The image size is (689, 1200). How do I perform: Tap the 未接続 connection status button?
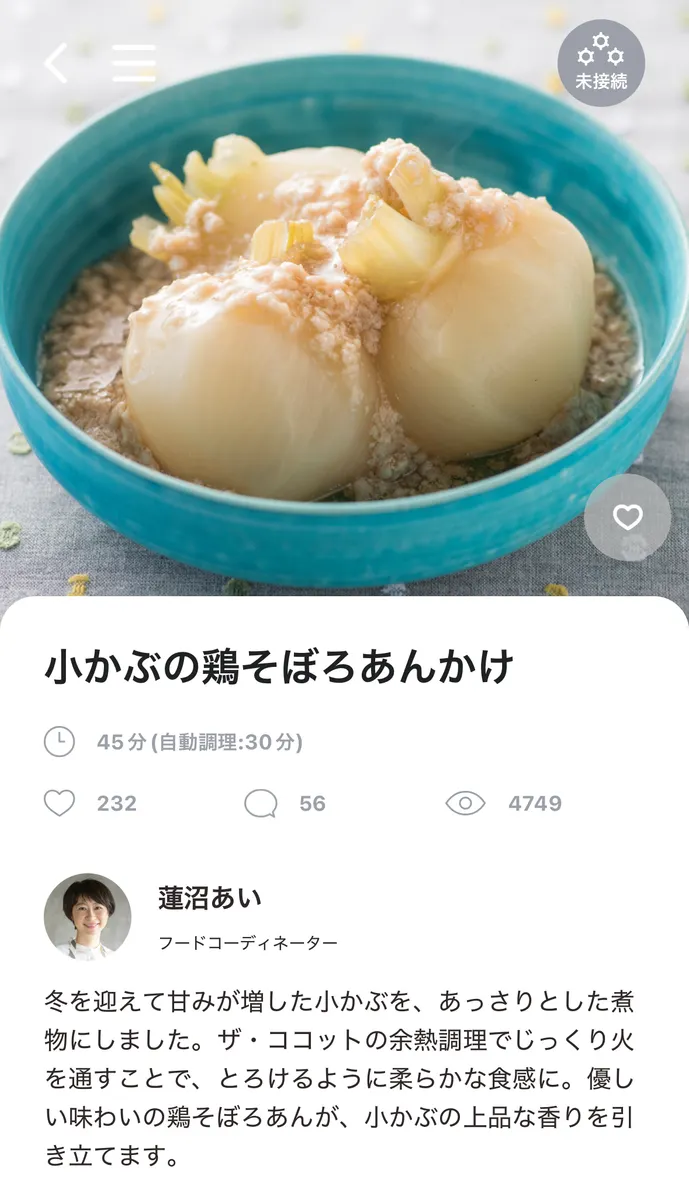tap(601, 63)
